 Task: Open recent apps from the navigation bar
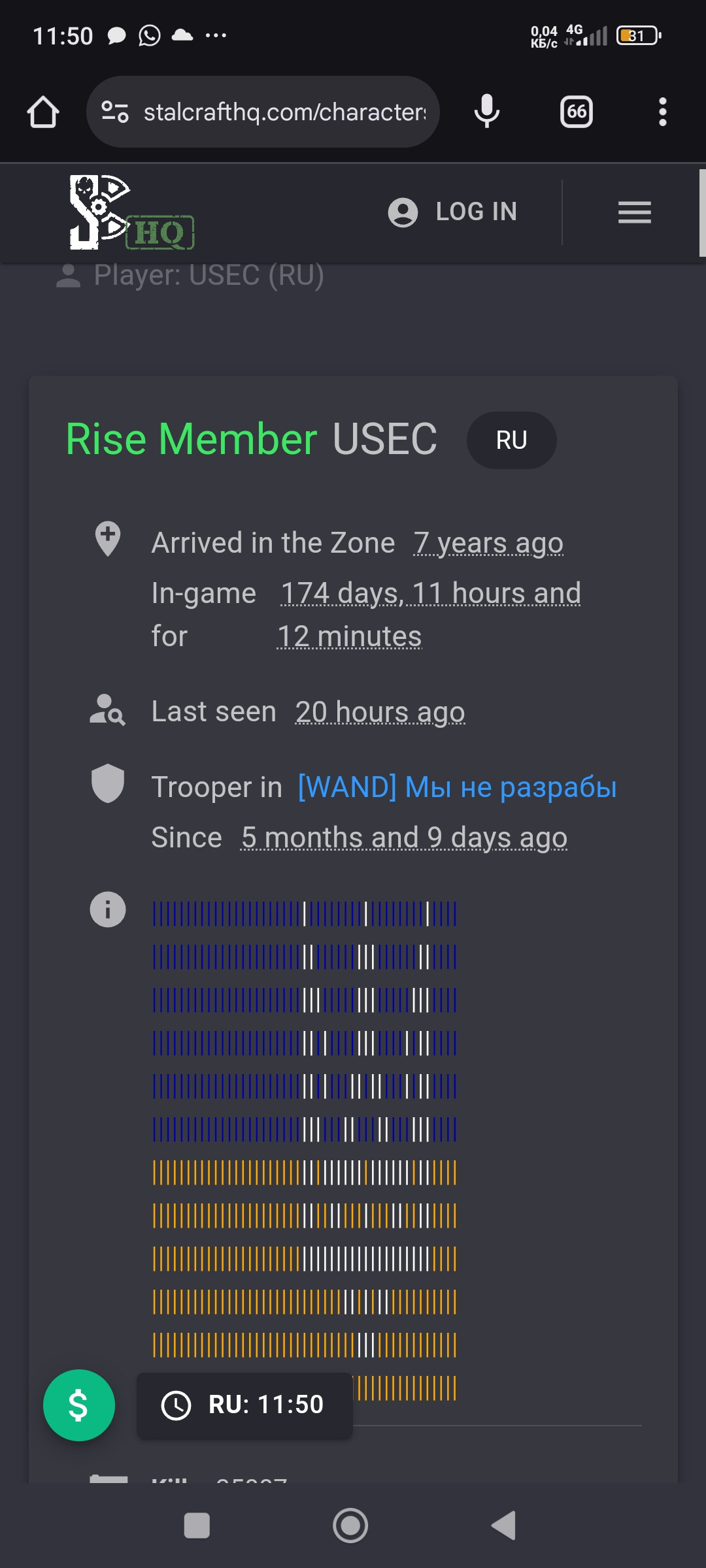(197, 1526)
